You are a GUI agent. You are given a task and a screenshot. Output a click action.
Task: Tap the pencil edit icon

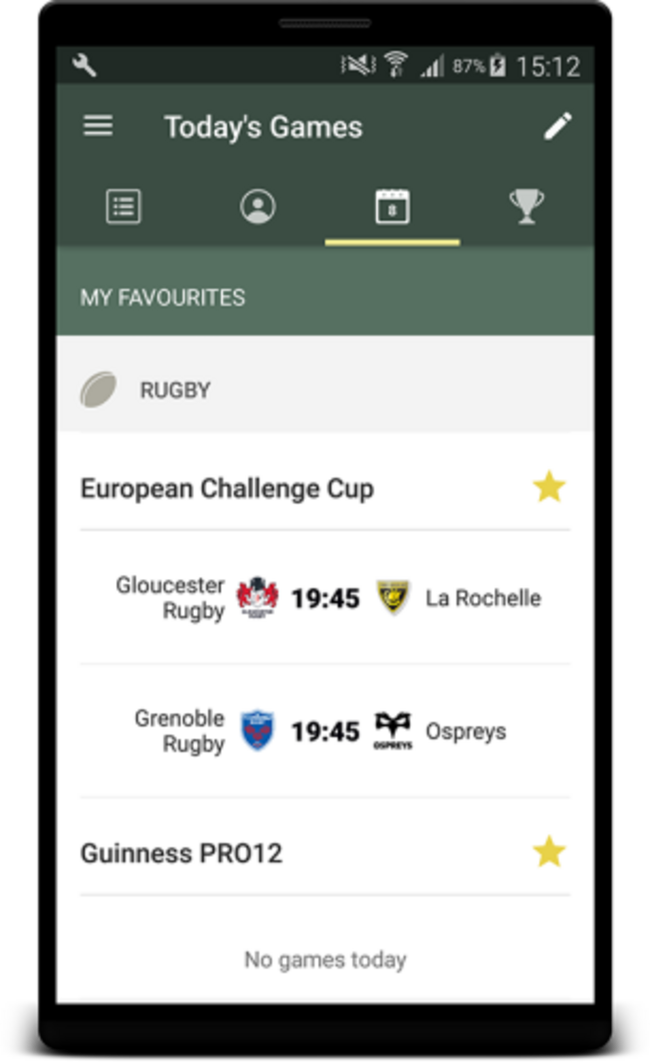click(x=557, y=126)
